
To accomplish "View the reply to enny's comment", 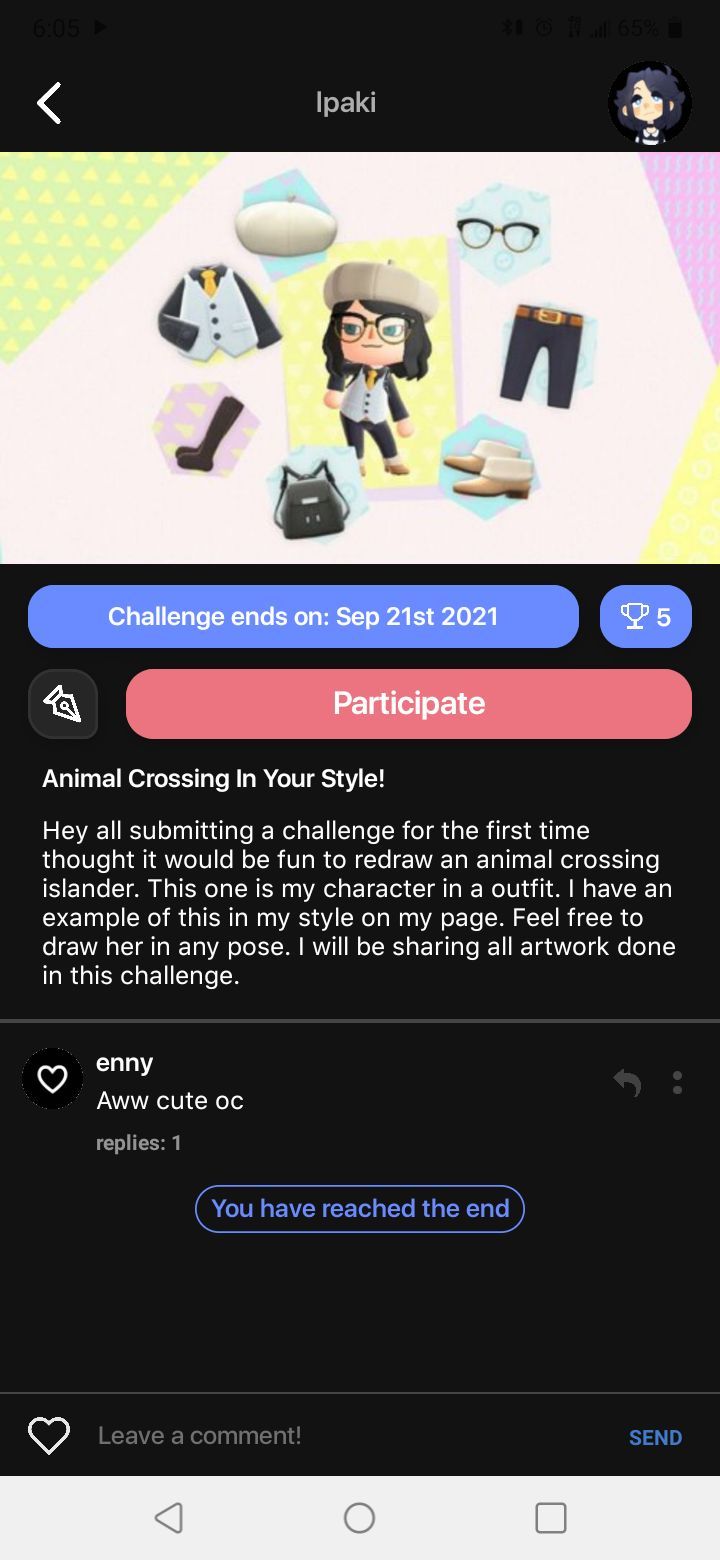I will point(138,1143).
